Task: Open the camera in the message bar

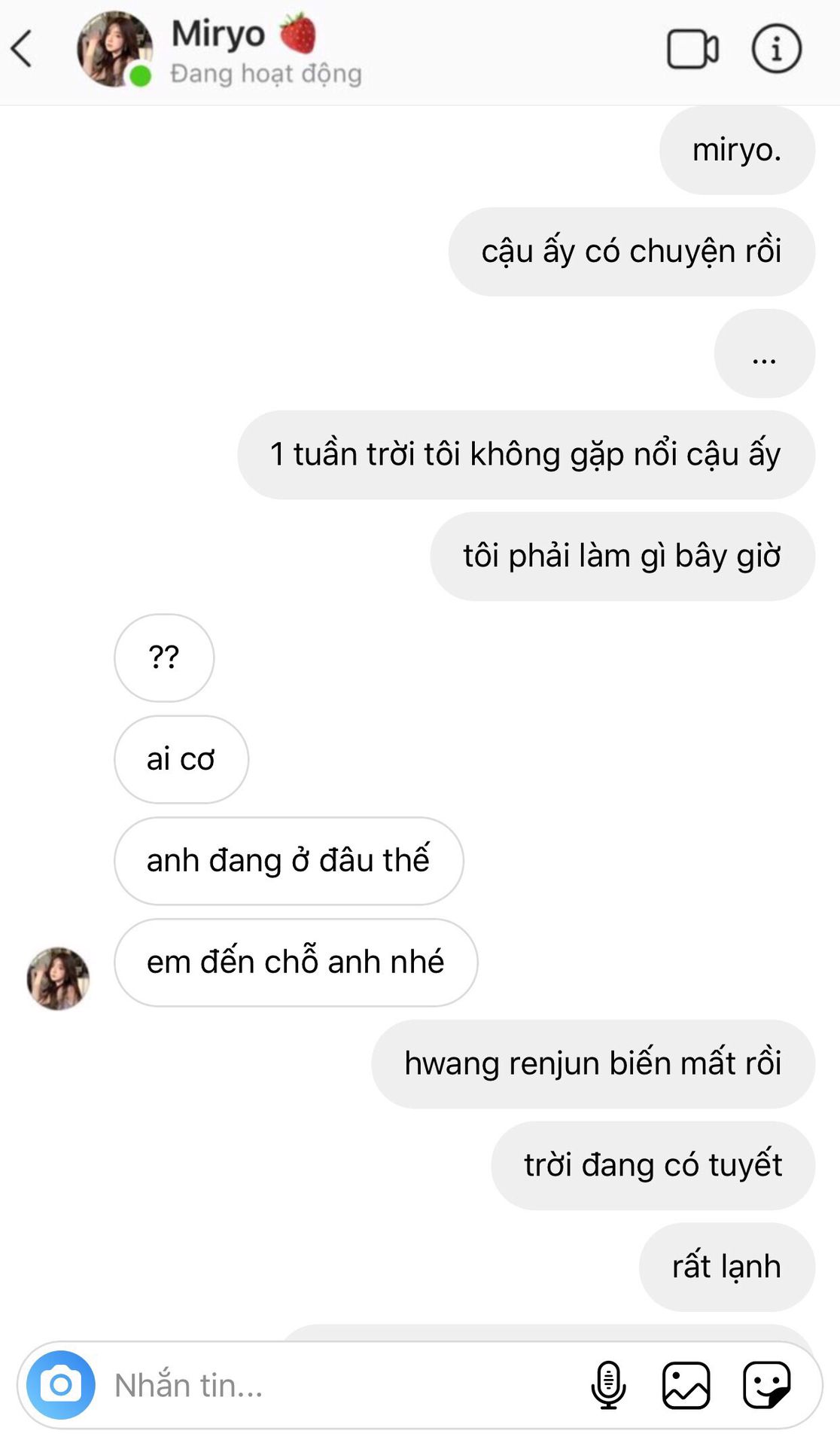Action: coord(61,1384)
